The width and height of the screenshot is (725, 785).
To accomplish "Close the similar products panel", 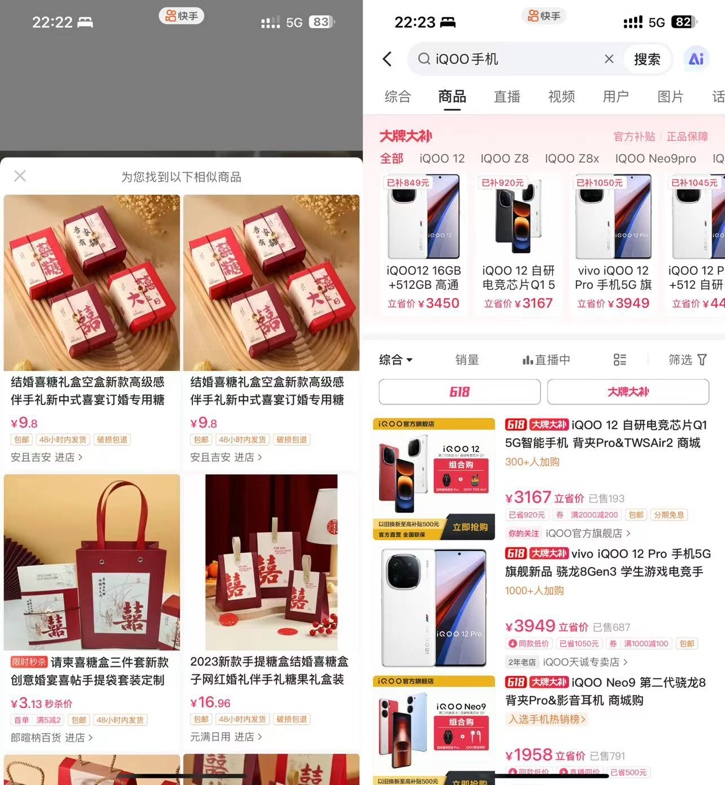I will pos(20,176).
